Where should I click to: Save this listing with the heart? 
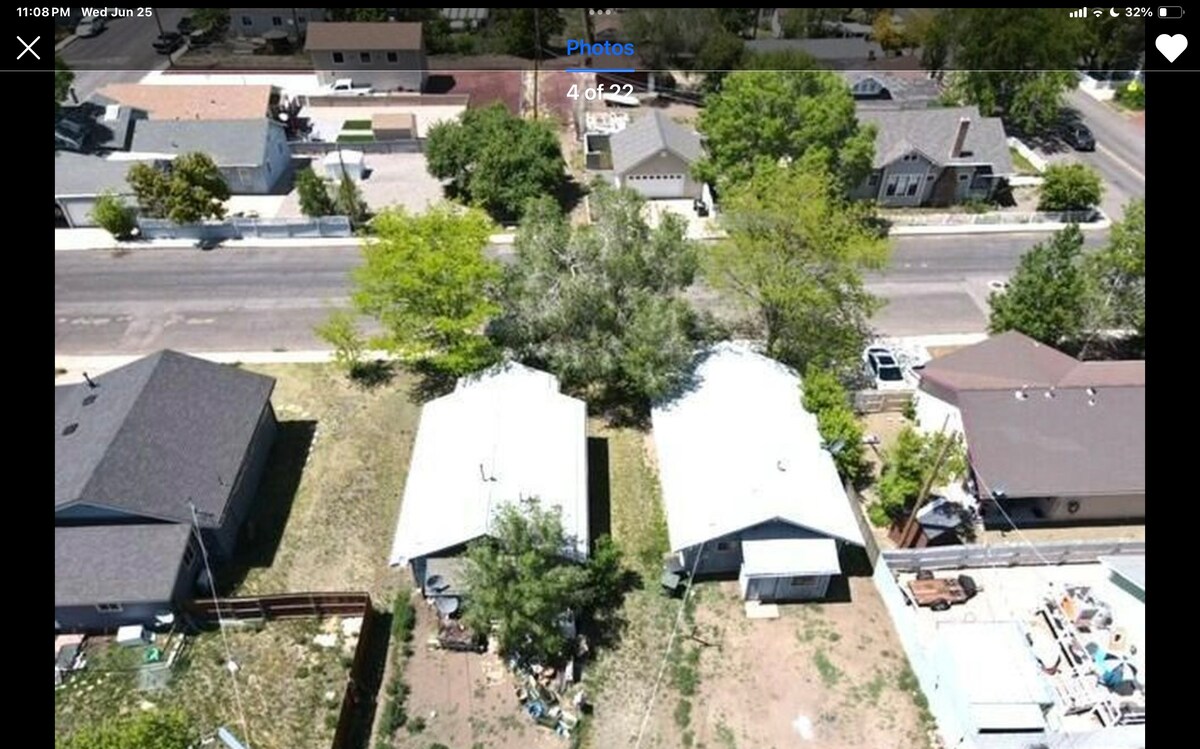click(x=1171, y=47)
